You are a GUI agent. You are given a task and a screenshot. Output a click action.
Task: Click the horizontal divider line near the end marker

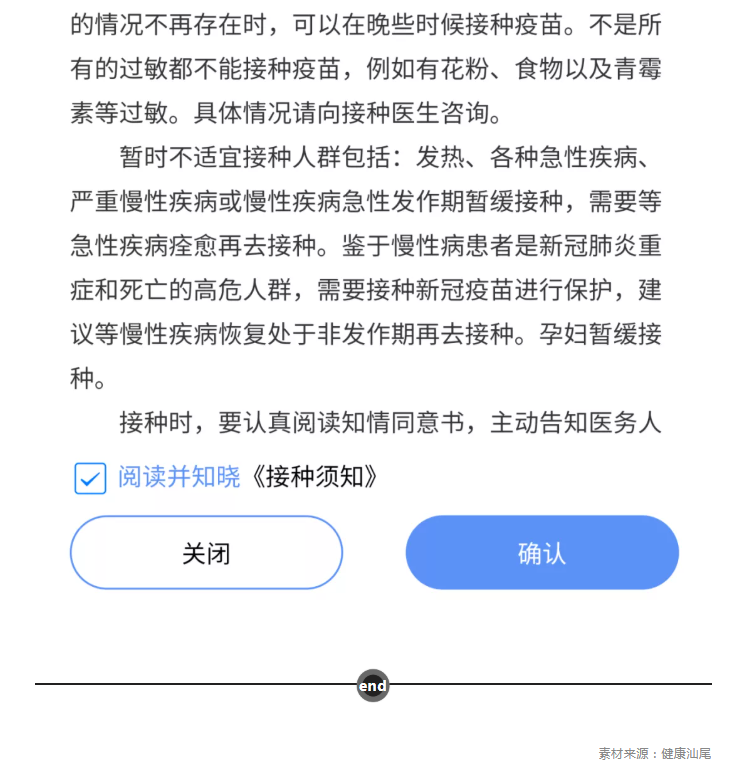point(200,685)
